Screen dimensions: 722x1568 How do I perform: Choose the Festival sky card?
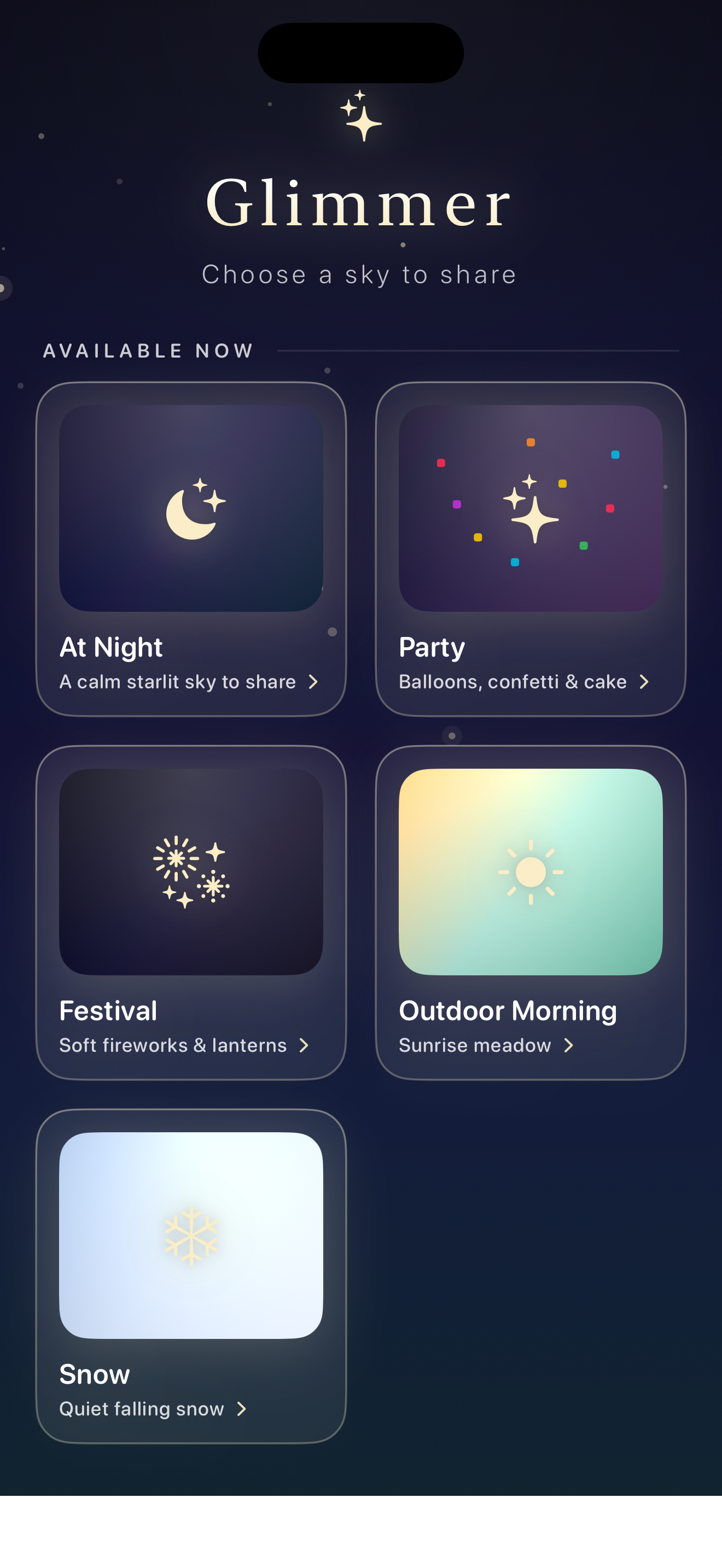click(x=191, y=912)
